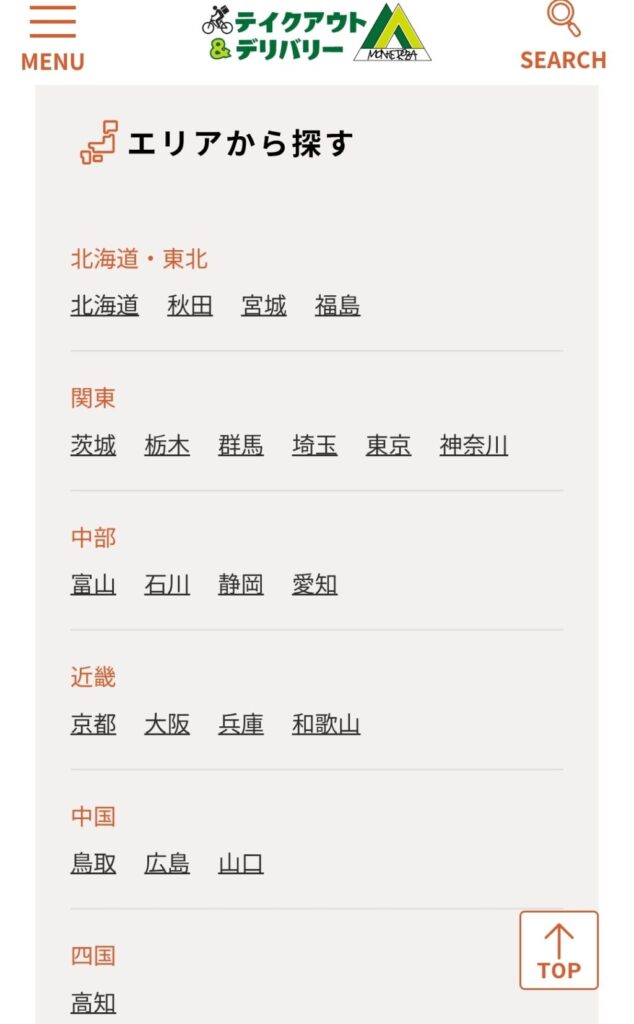Screen dimensions: 634x1024
Task: View the 群馬 area
Action: pyautogui.click(x=241, y=446)
